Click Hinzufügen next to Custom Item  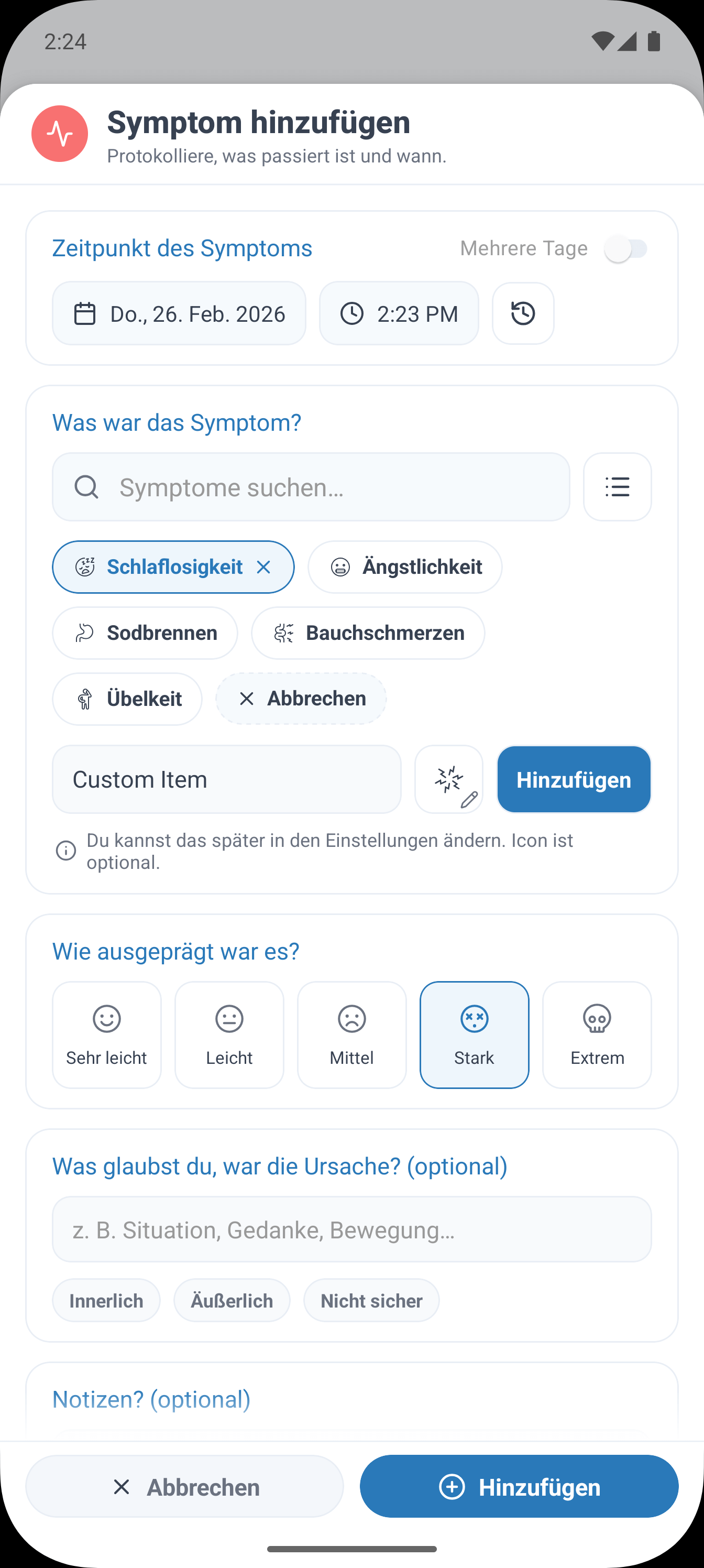tap(573, 779)
